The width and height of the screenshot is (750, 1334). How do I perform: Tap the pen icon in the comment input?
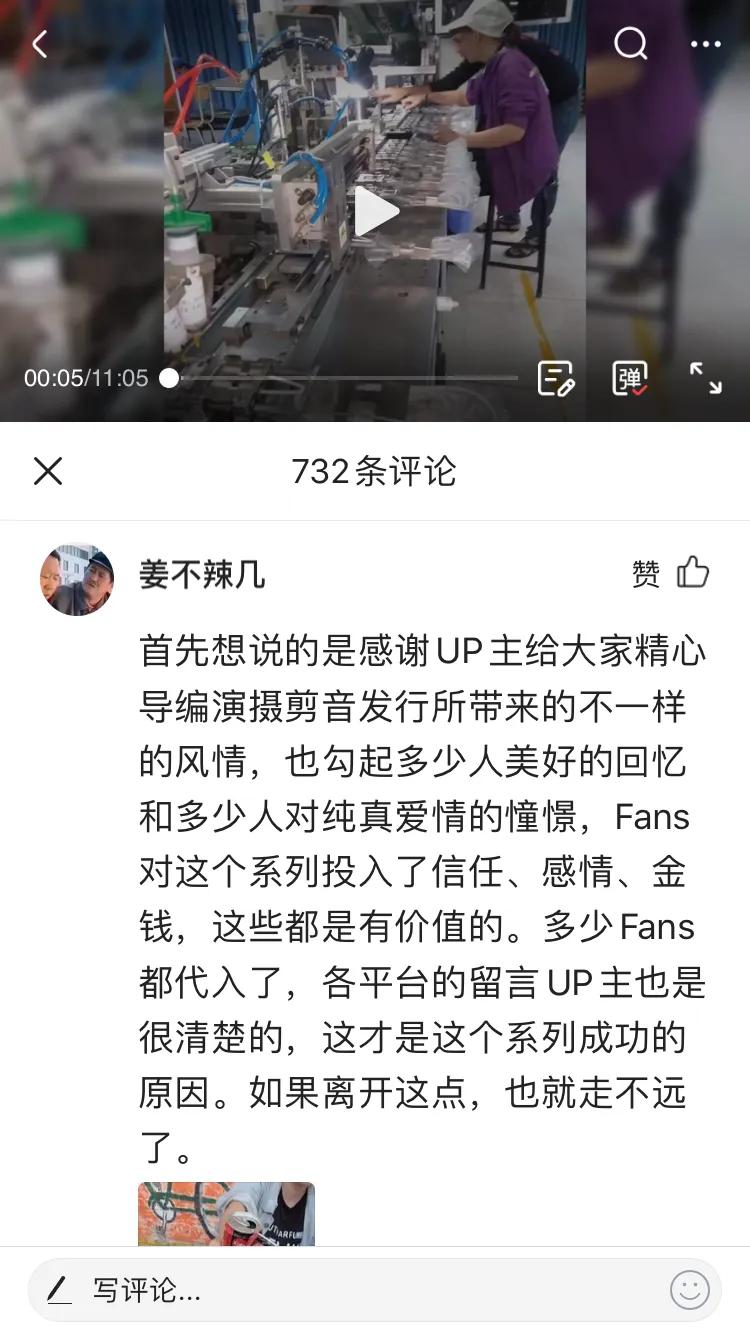point(60,1290)
